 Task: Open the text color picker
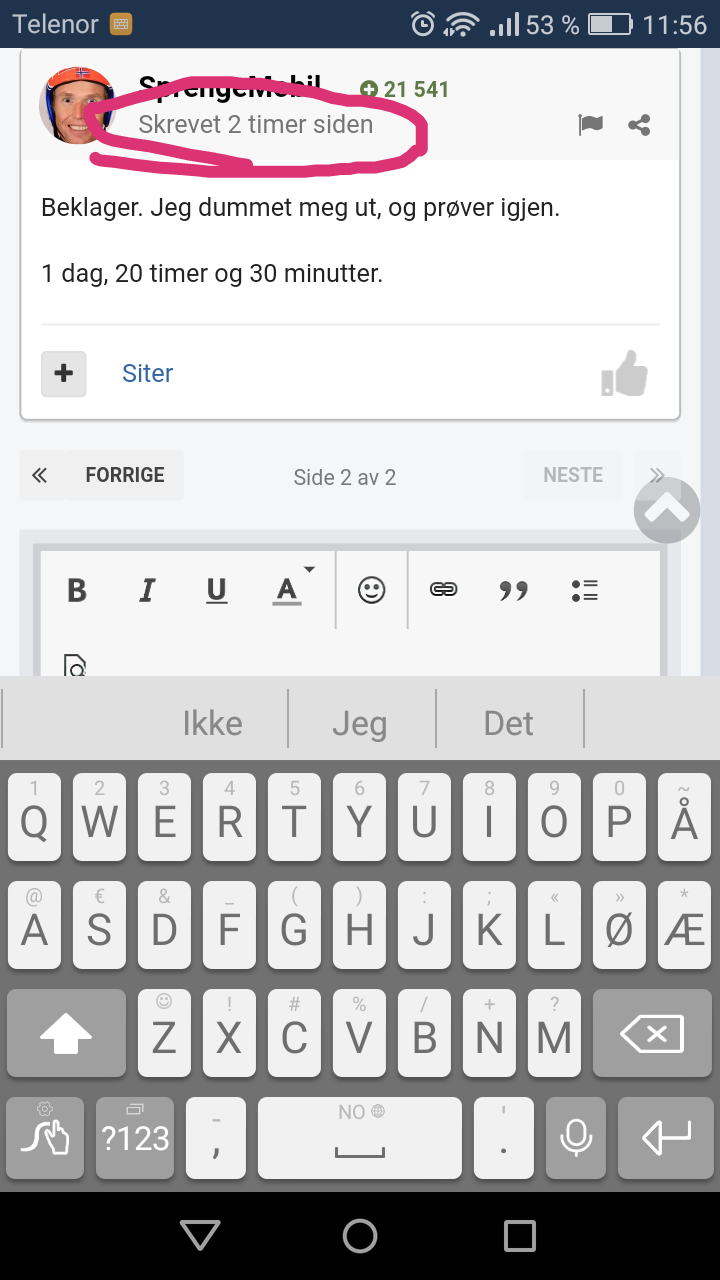click(289, 589)
